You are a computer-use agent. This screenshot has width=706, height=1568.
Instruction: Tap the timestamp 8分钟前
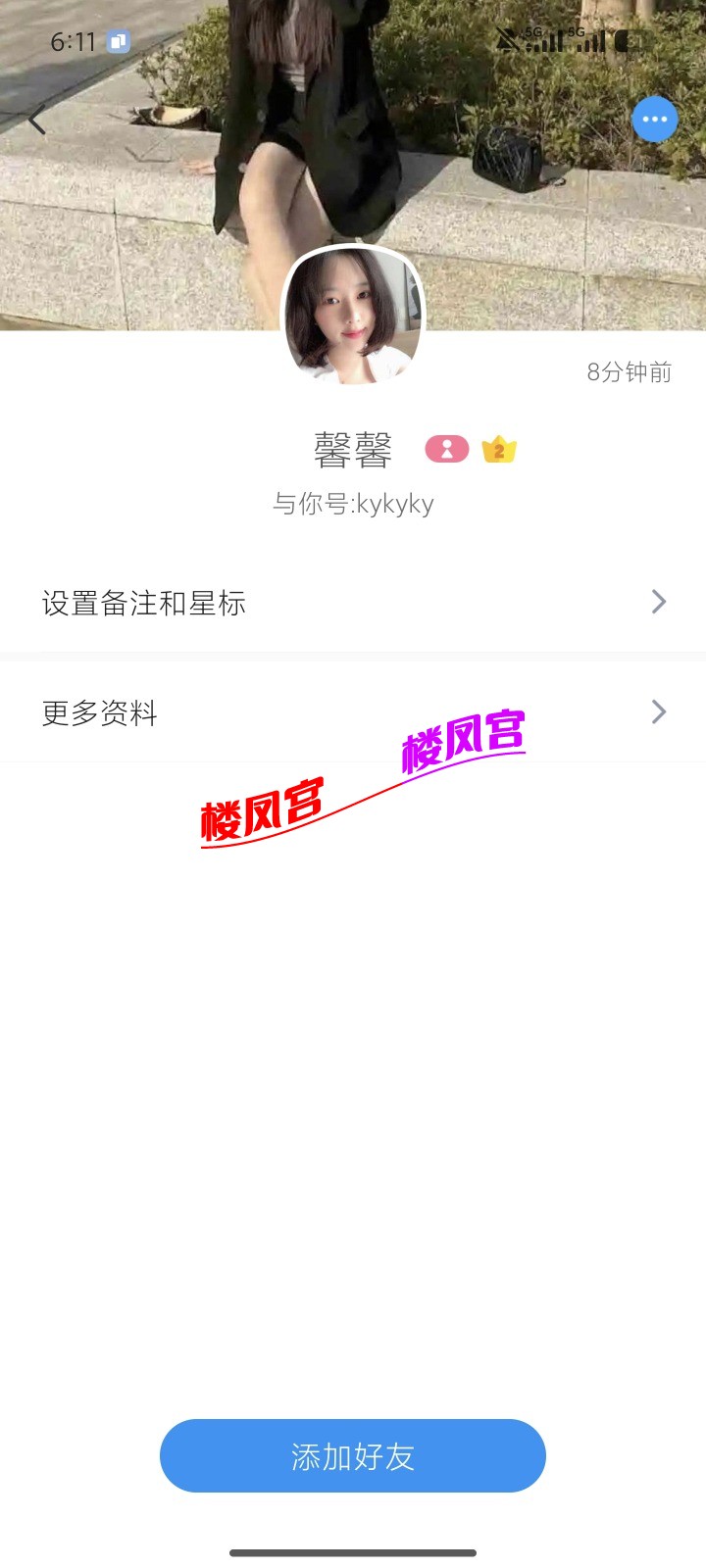(x=629, y=372)
